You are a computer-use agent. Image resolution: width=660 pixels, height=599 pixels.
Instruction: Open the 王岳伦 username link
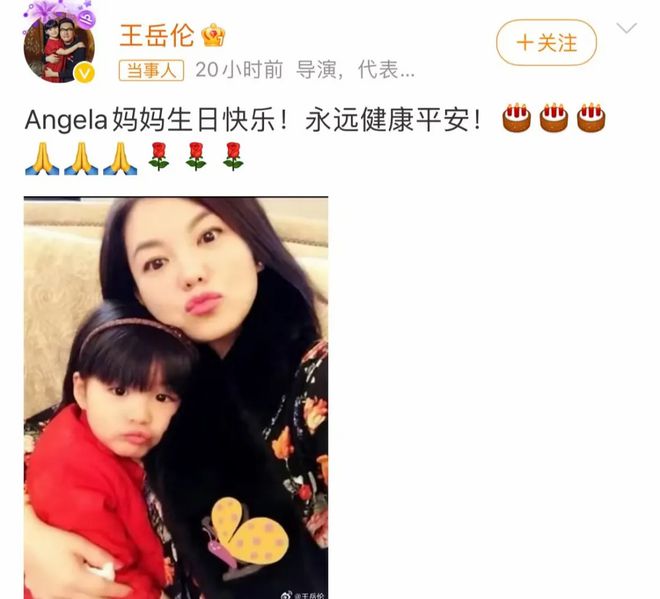point(158,37)
